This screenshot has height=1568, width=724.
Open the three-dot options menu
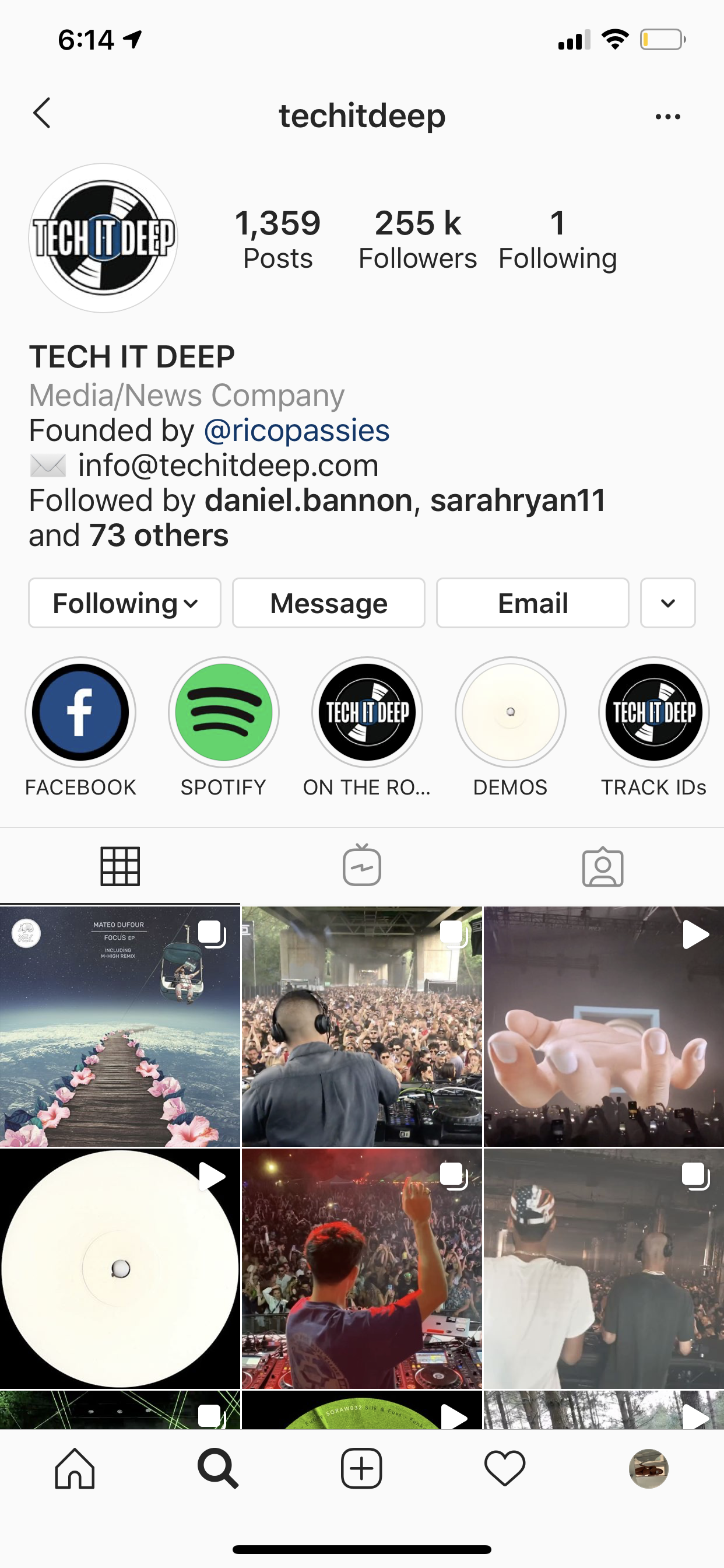pos(667,116)
